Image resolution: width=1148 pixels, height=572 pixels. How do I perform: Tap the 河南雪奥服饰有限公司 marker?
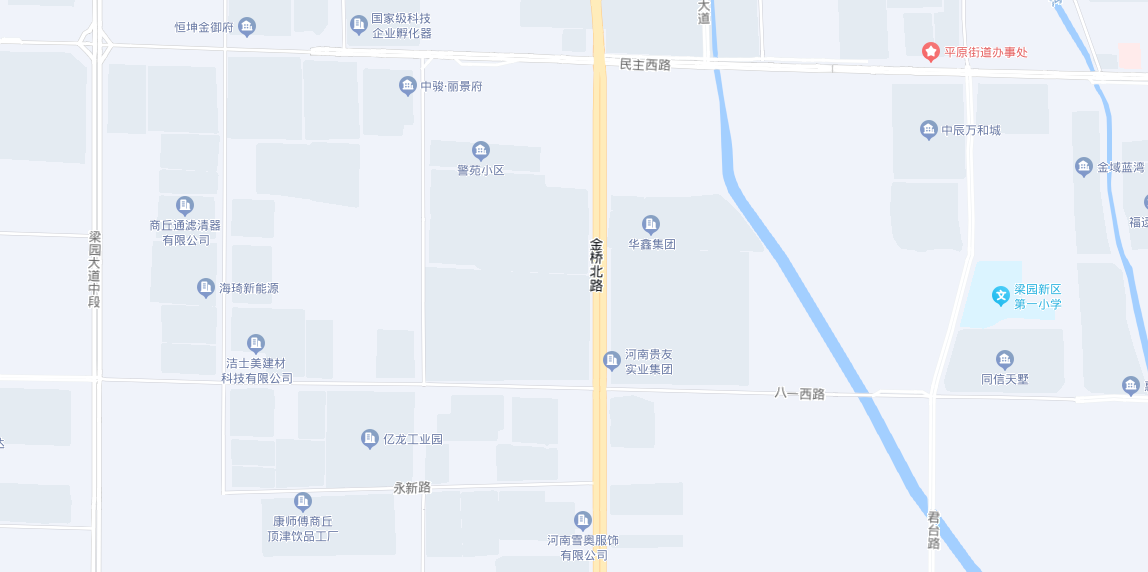tap(583, 521)
